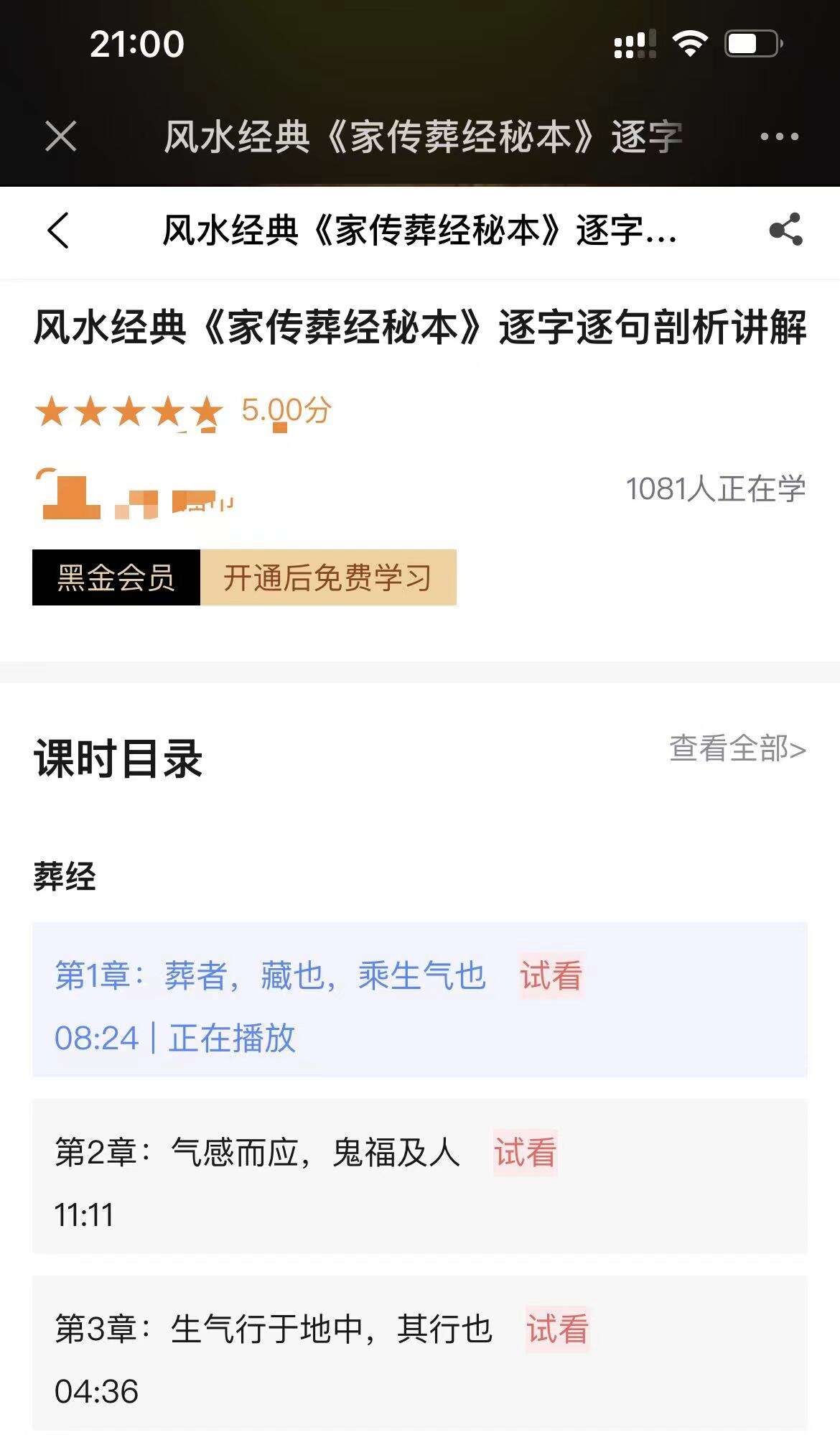Image resolution: width=840 pixels, height=1435 pixels.
Task: View all lessons via 查看全部
Action: [737, 748]
